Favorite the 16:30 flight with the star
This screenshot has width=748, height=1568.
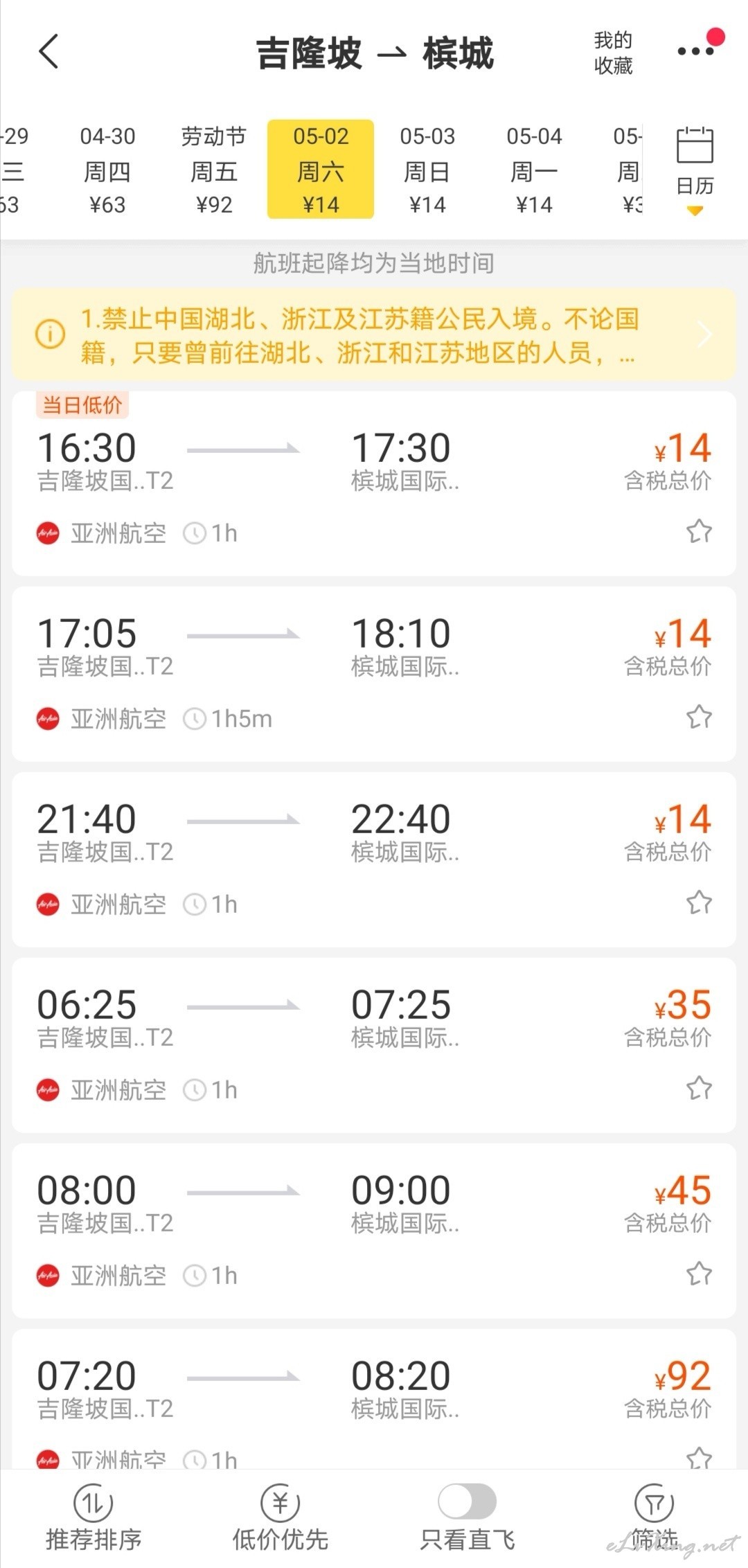click(x=699, y=531)
